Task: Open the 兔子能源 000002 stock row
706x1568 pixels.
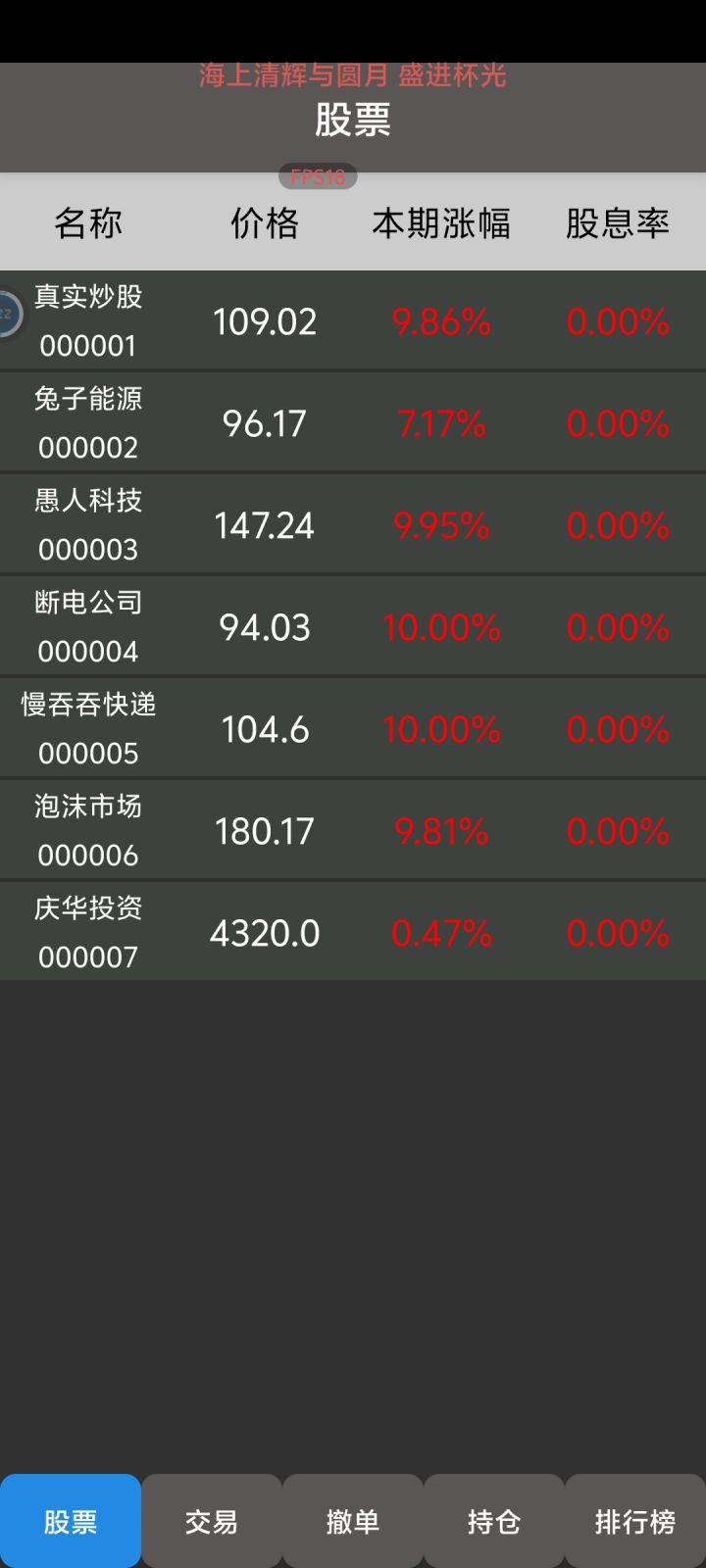Action: click(353, 423)
